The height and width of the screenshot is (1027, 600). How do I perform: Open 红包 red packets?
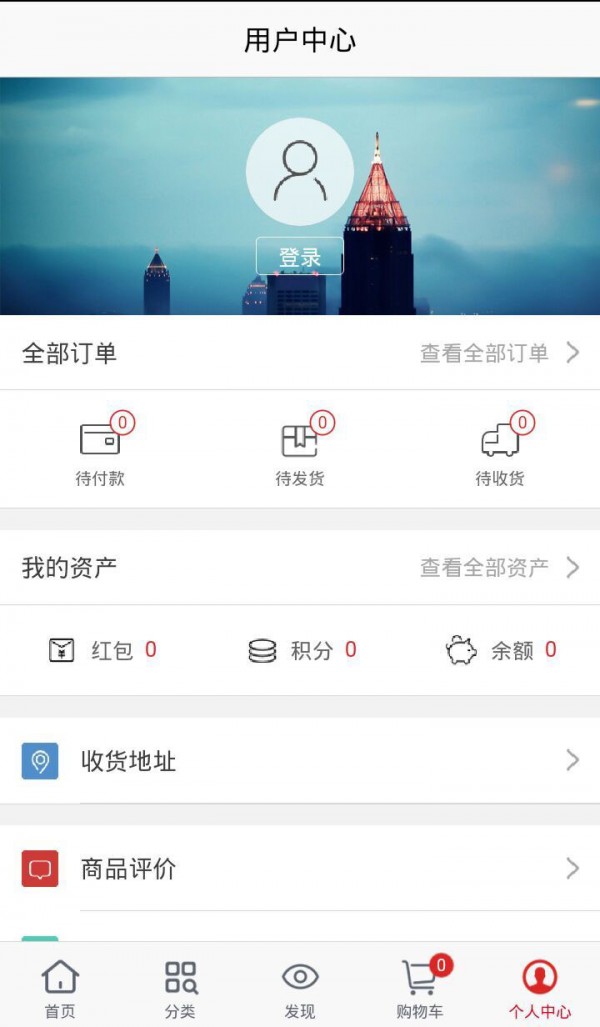[x=102, y=650]
